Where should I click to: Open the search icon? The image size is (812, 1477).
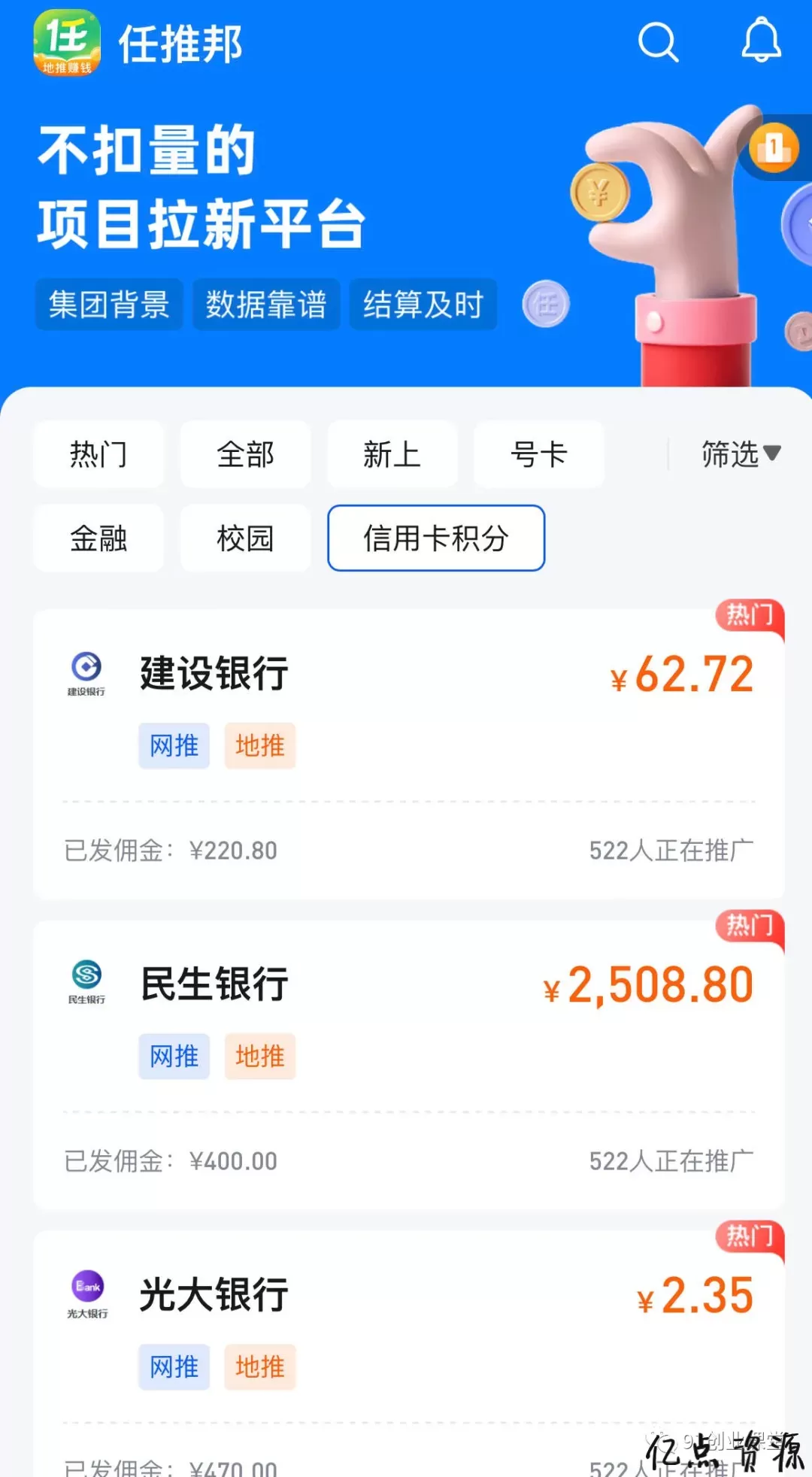coord(658,42)
